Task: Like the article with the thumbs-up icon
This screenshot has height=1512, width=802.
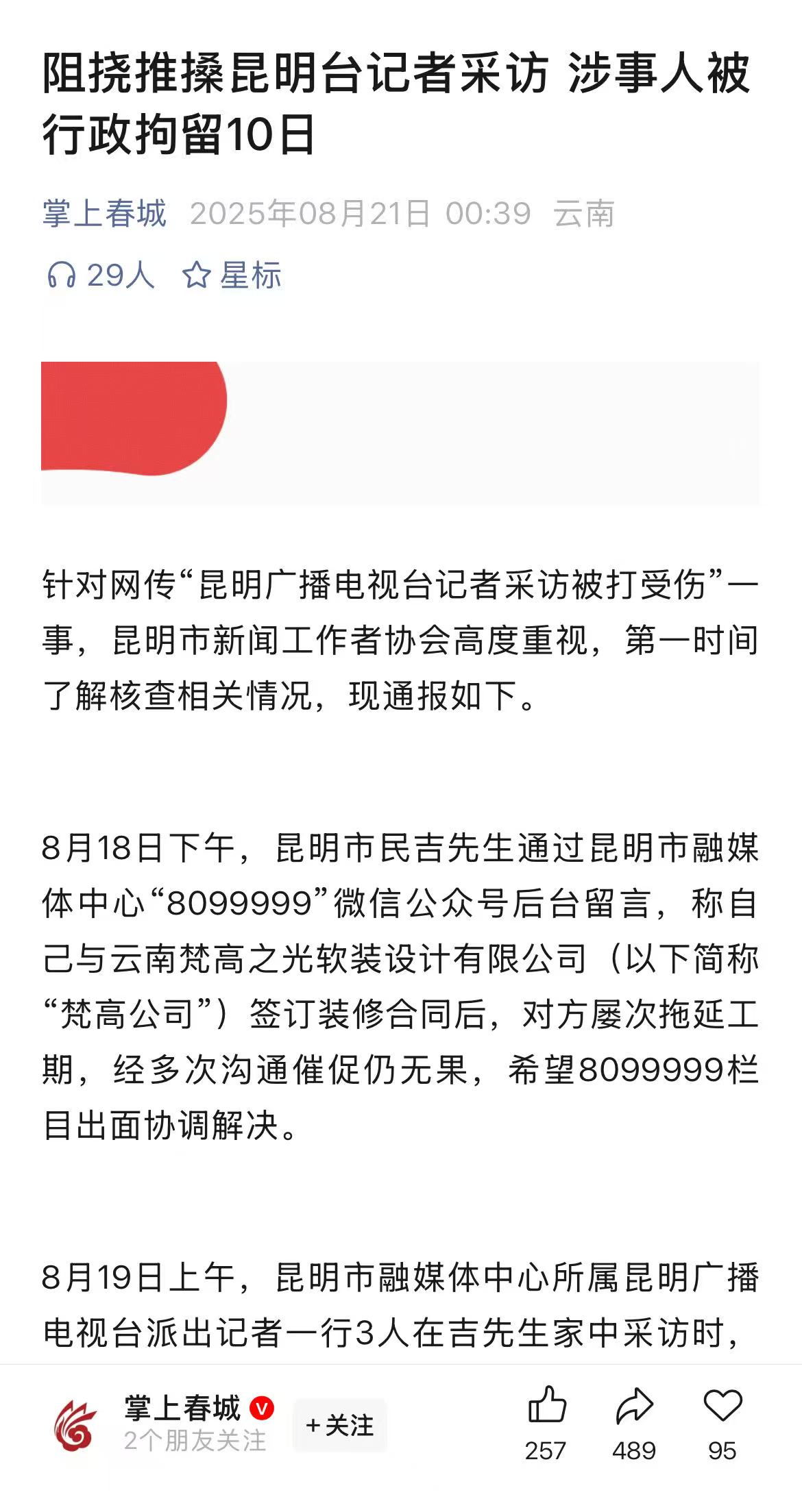Action: [x=546, y=1406]
